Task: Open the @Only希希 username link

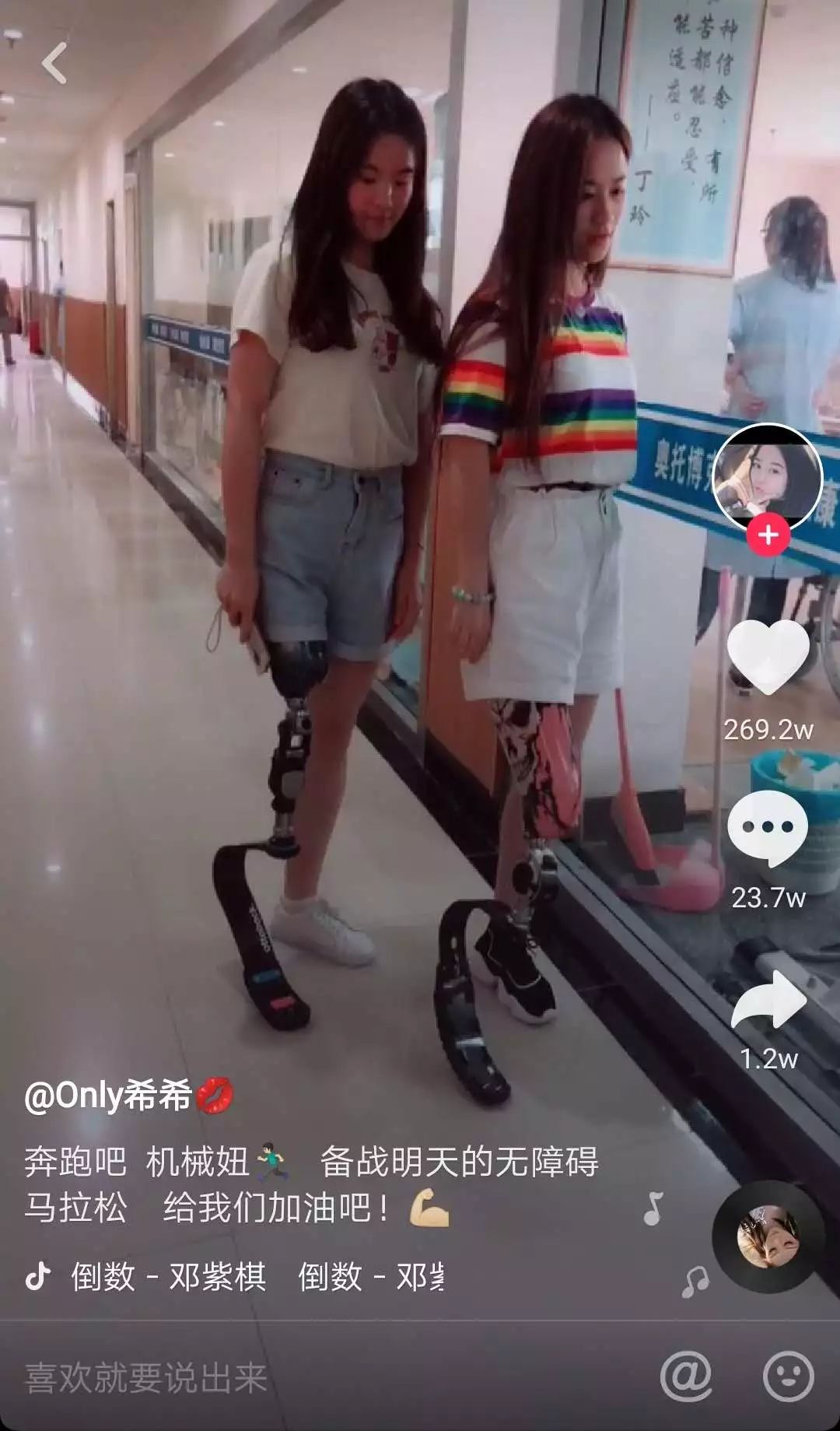Action: coord(109,1096)
